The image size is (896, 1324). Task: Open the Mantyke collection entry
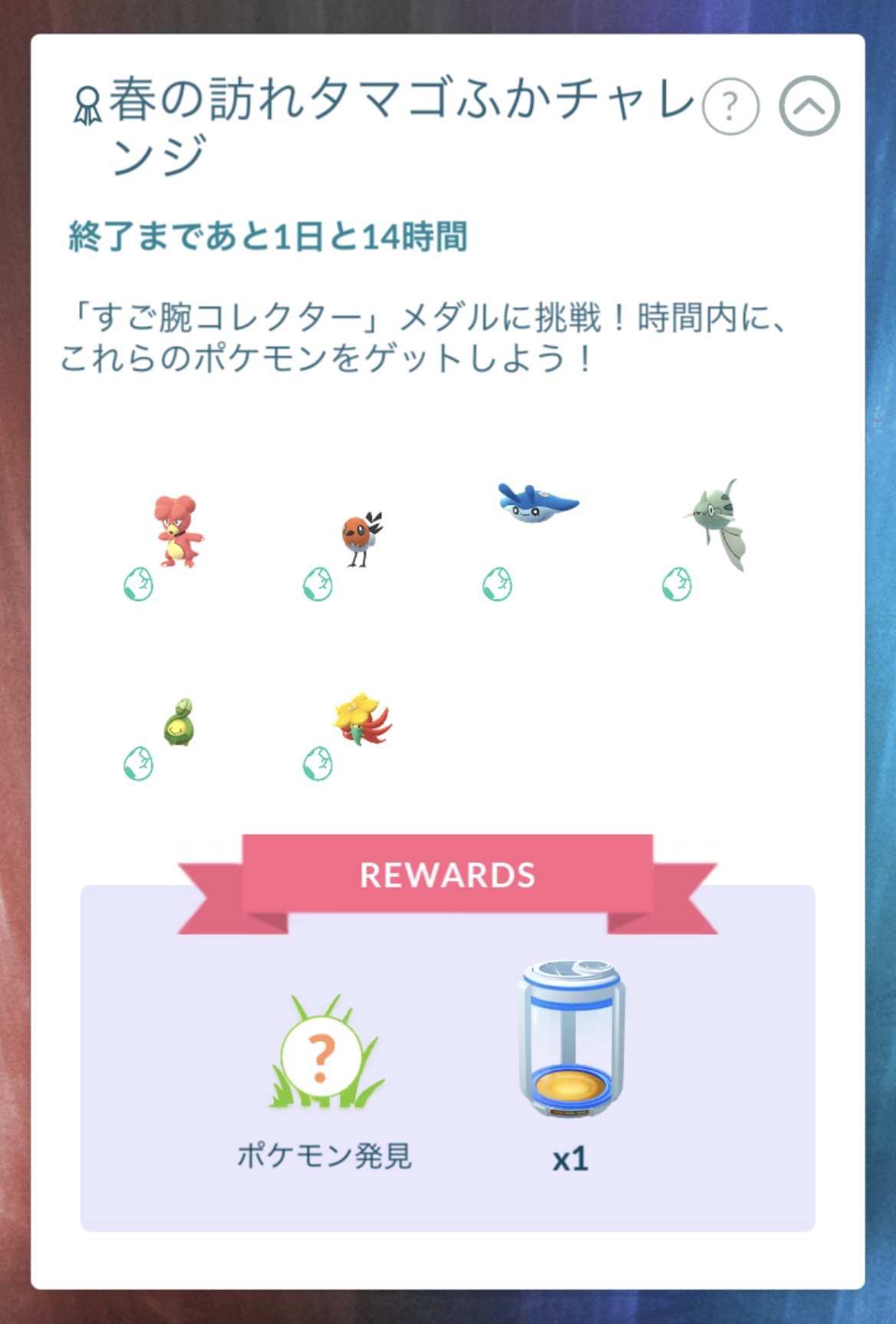click(537, 505)
